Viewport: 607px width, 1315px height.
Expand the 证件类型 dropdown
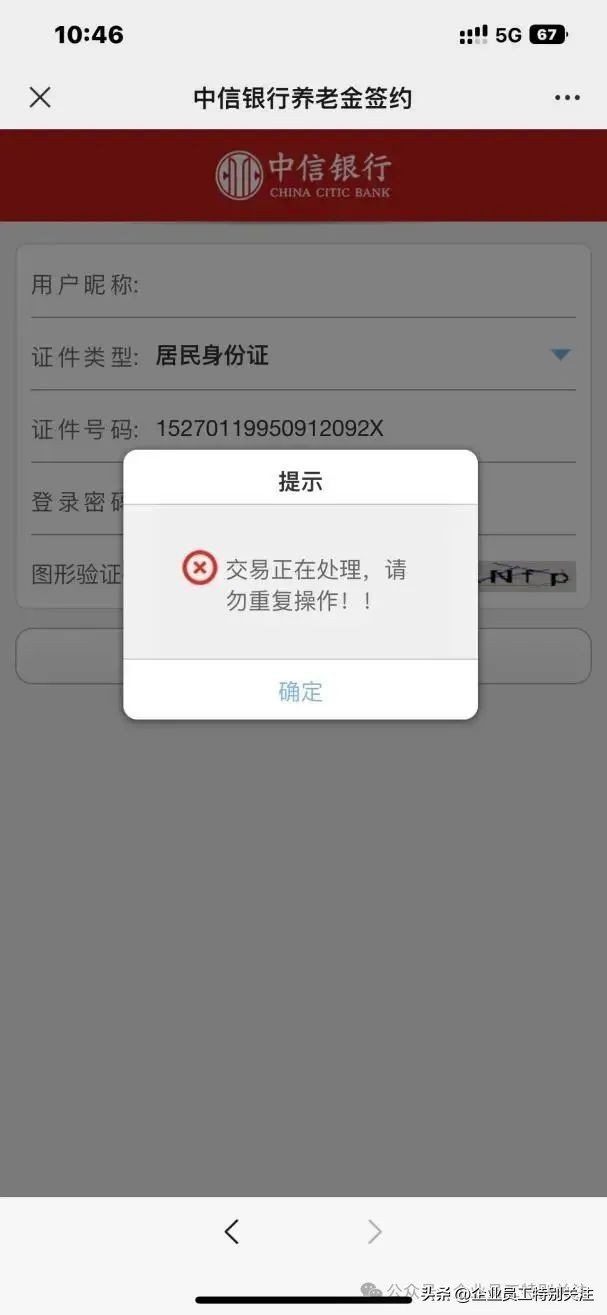560,355
